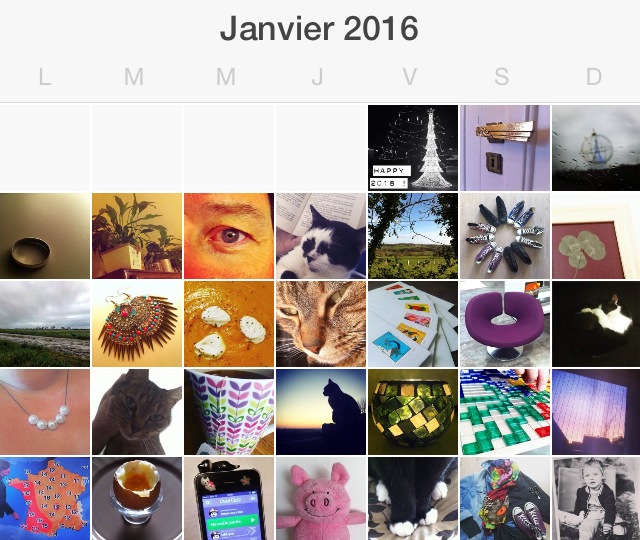The width and height of the screenshot is (640, 540).
Task: Open the black-and-white cat with book photo
Action: pos(321,235)
